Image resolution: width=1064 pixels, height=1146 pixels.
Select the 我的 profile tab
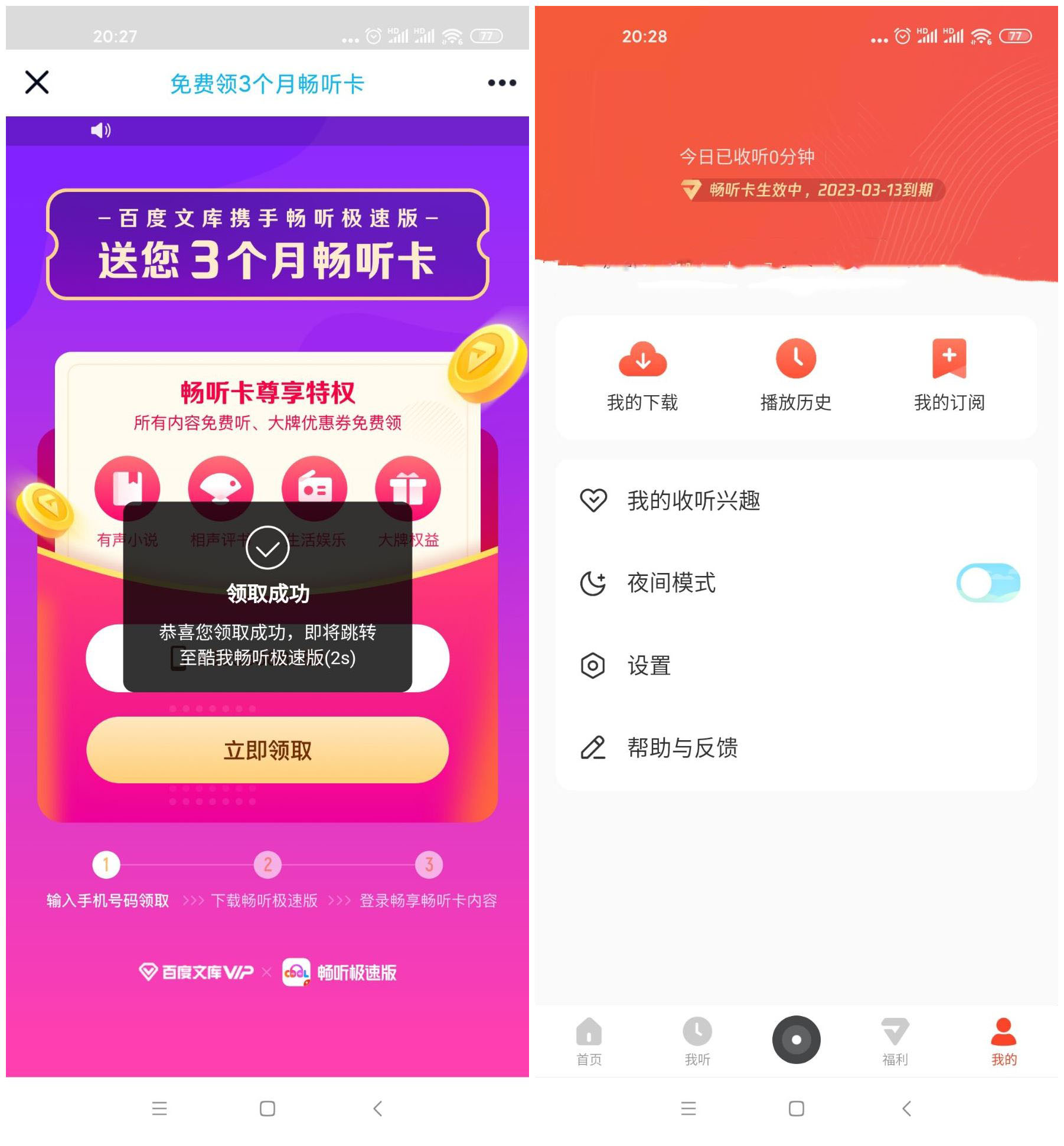(x=1003, y=1042)
